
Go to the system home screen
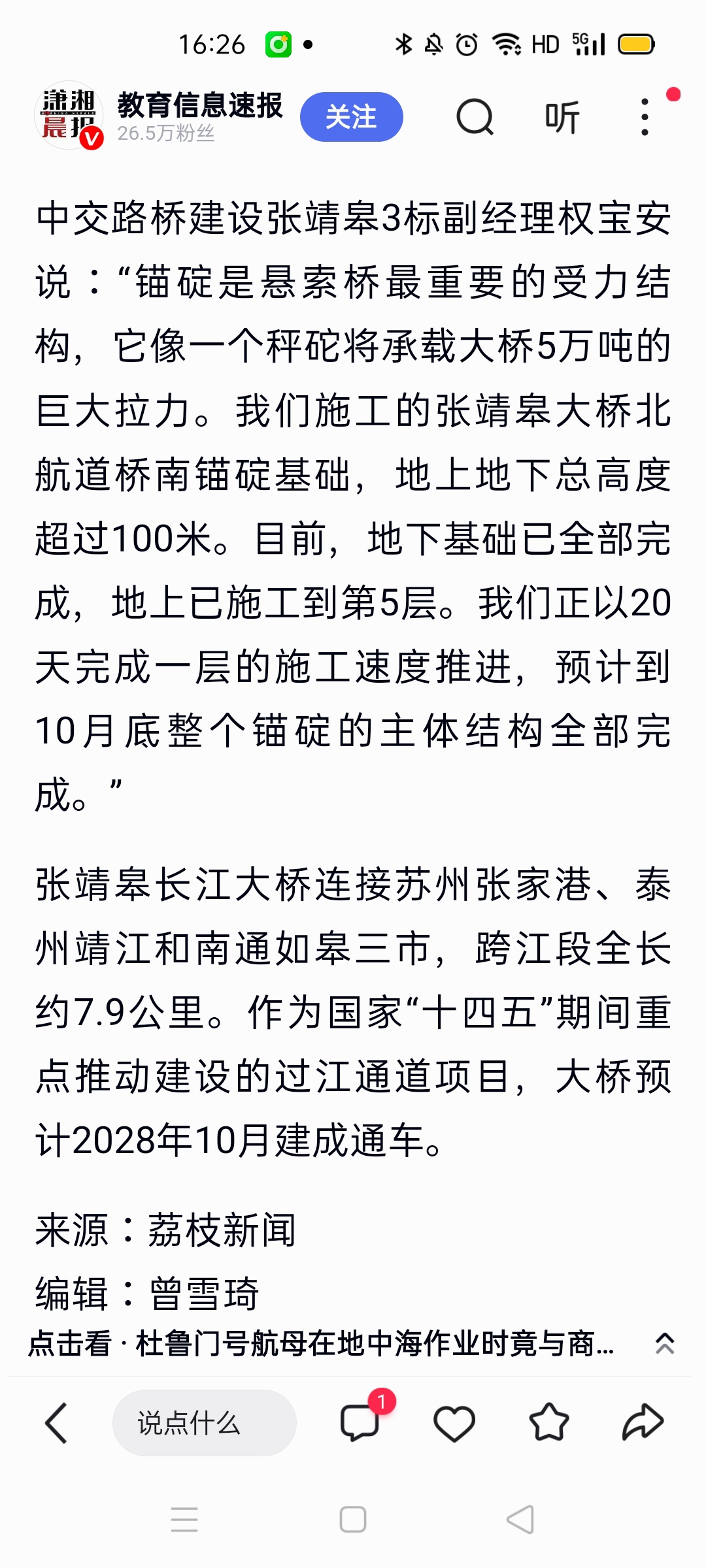pos(353,1520)
